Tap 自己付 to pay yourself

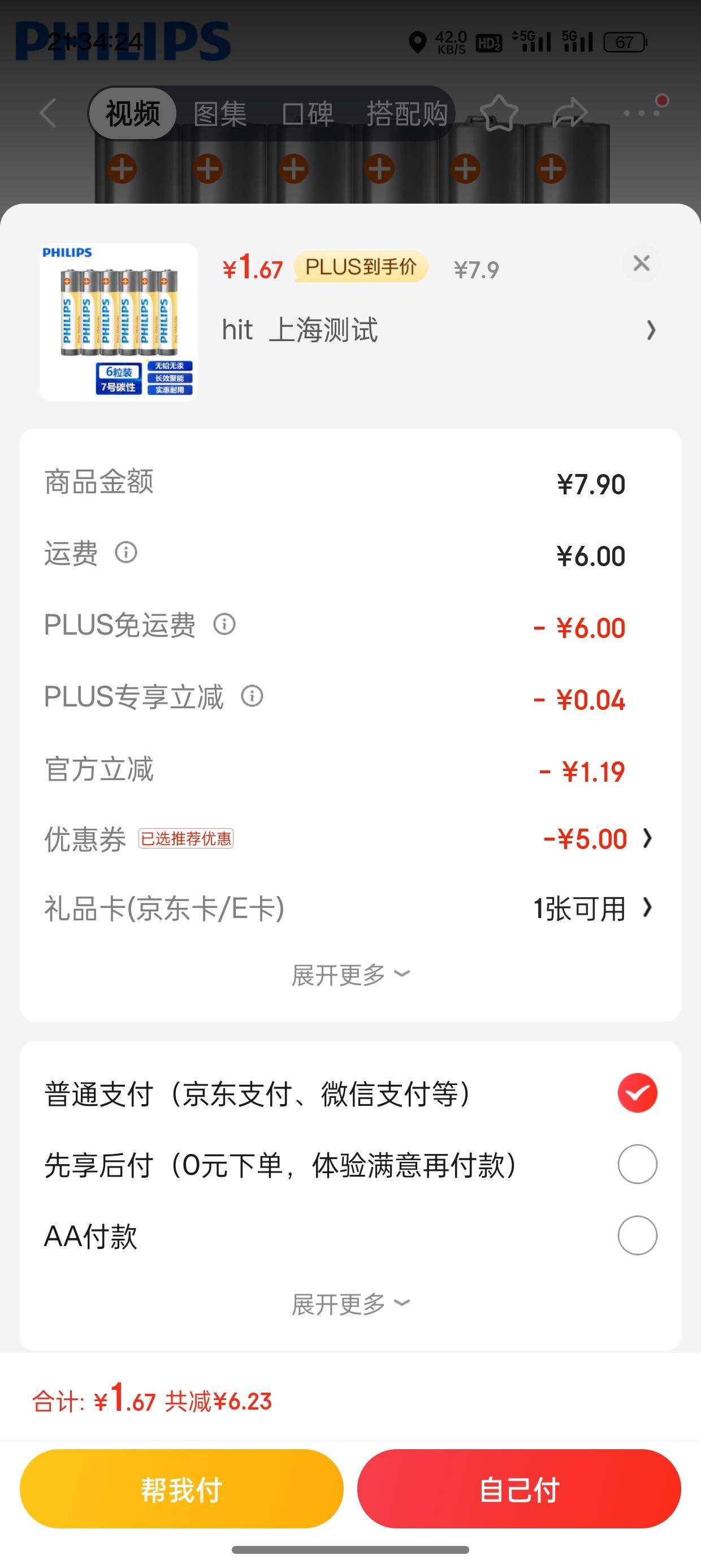point(518,1489)
